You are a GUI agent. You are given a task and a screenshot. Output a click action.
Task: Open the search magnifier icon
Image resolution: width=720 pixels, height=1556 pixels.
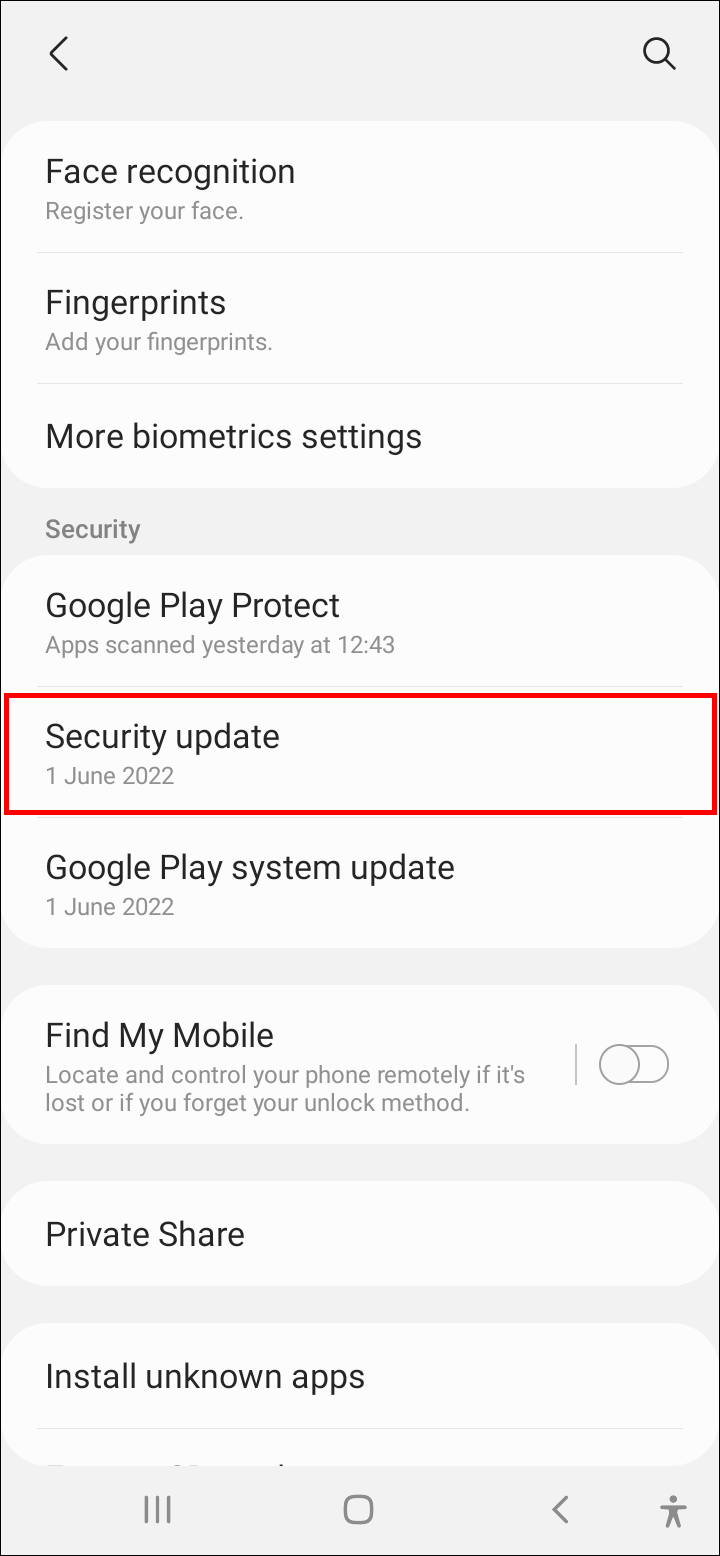(x=659, y=54)
